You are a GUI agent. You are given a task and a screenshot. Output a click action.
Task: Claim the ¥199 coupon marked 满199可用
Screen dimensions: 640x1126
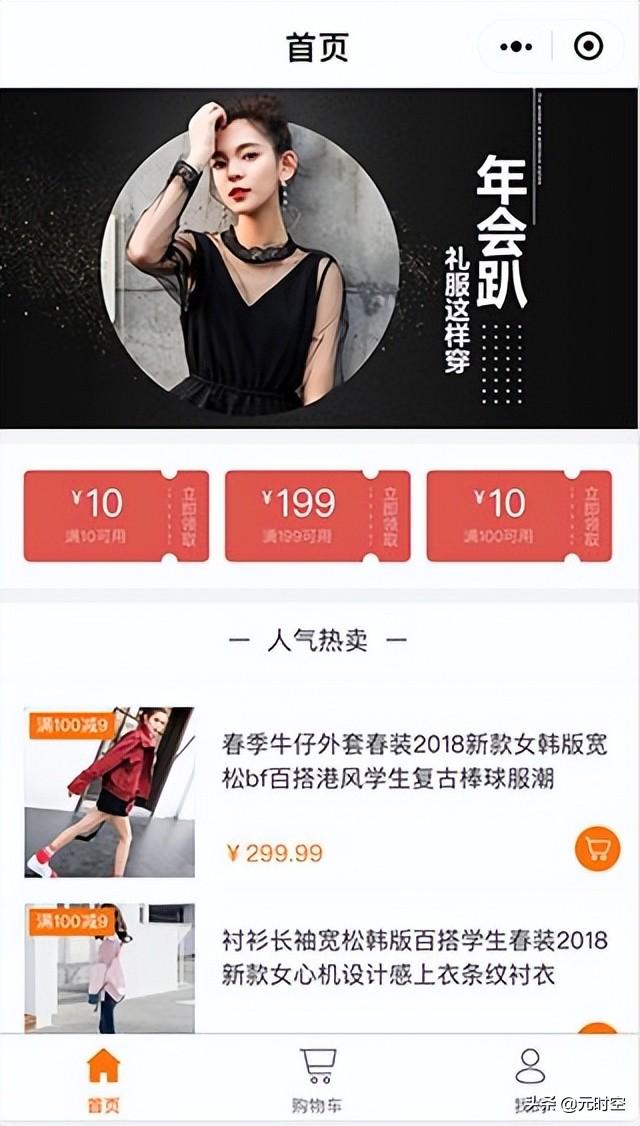[x=317, y=516]
